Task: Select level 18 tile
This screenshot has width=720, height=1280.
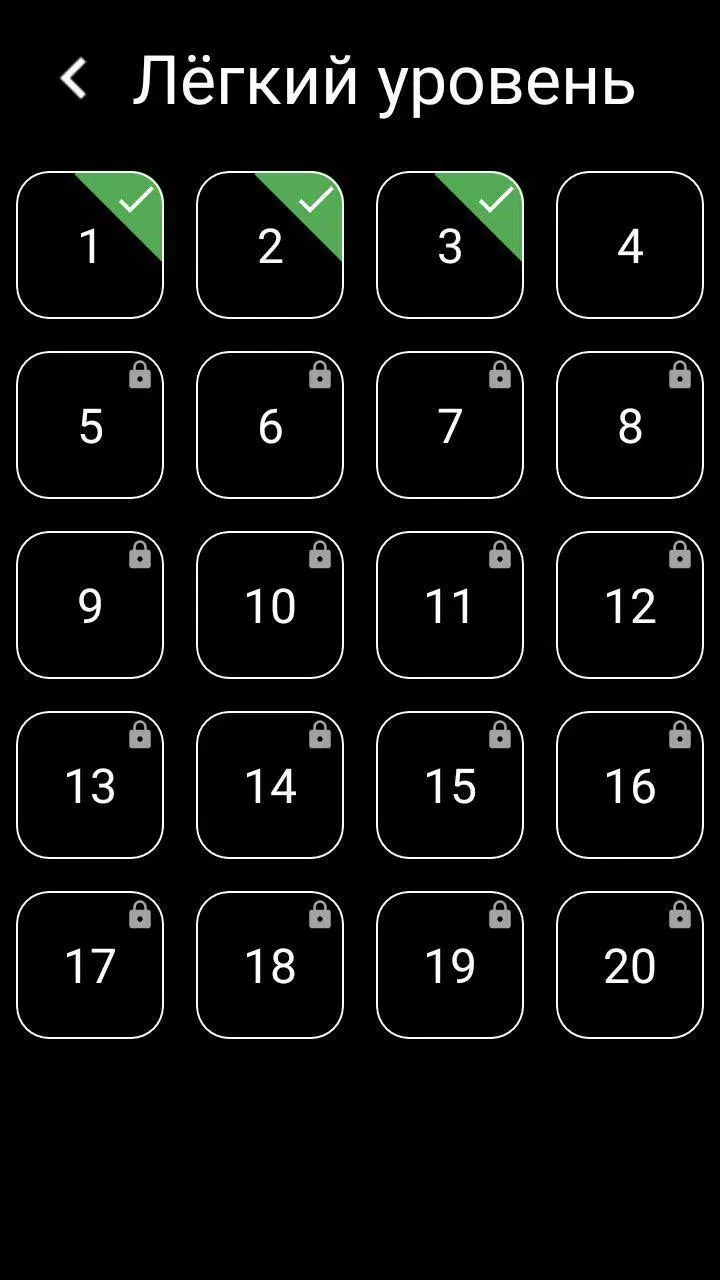Action: (270, 965)
